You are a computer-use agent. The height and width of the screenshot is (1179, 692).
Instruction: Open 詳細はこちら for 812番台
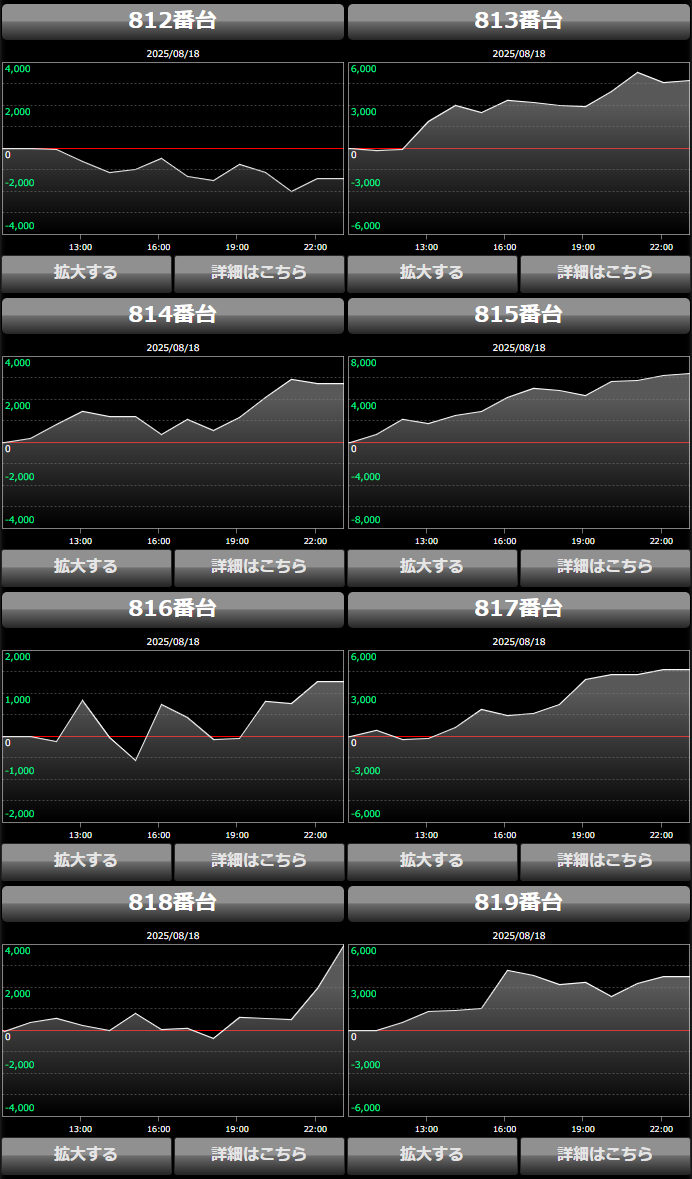(x=259, y=274)
